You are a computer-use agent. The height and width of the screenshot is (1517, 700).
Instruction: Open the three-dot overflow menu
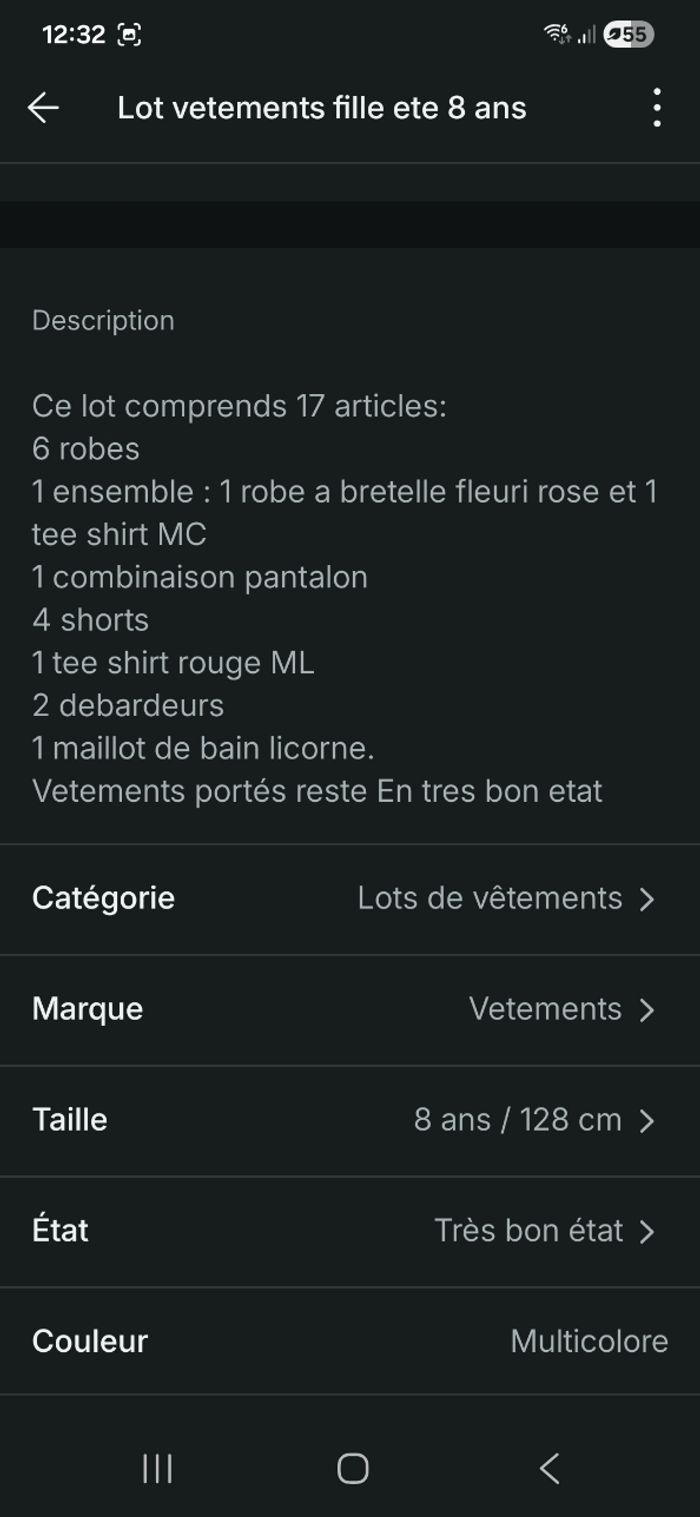tap(656, 108)
